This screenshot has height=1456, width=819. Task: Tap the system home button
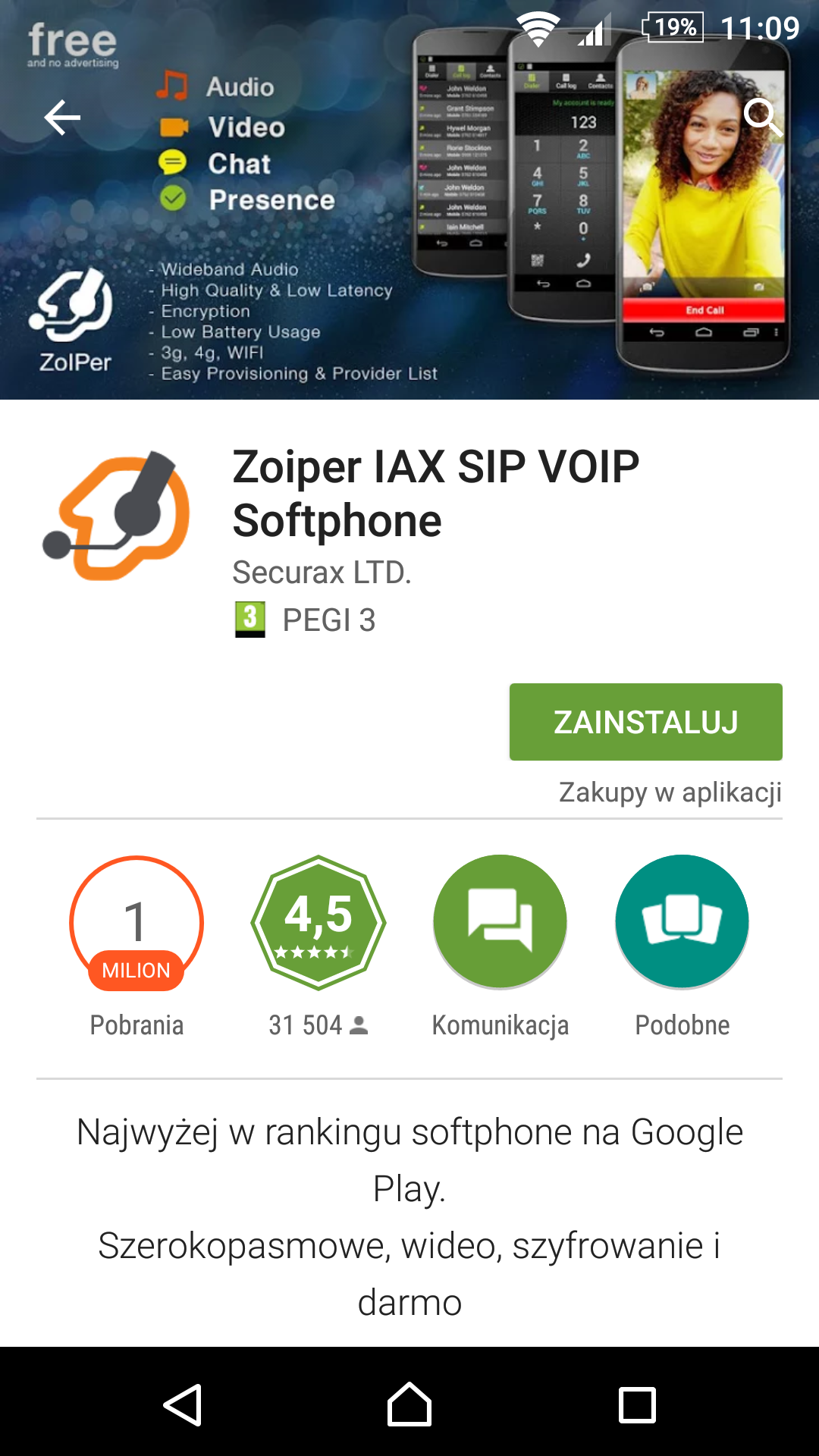pos(409,1404)
